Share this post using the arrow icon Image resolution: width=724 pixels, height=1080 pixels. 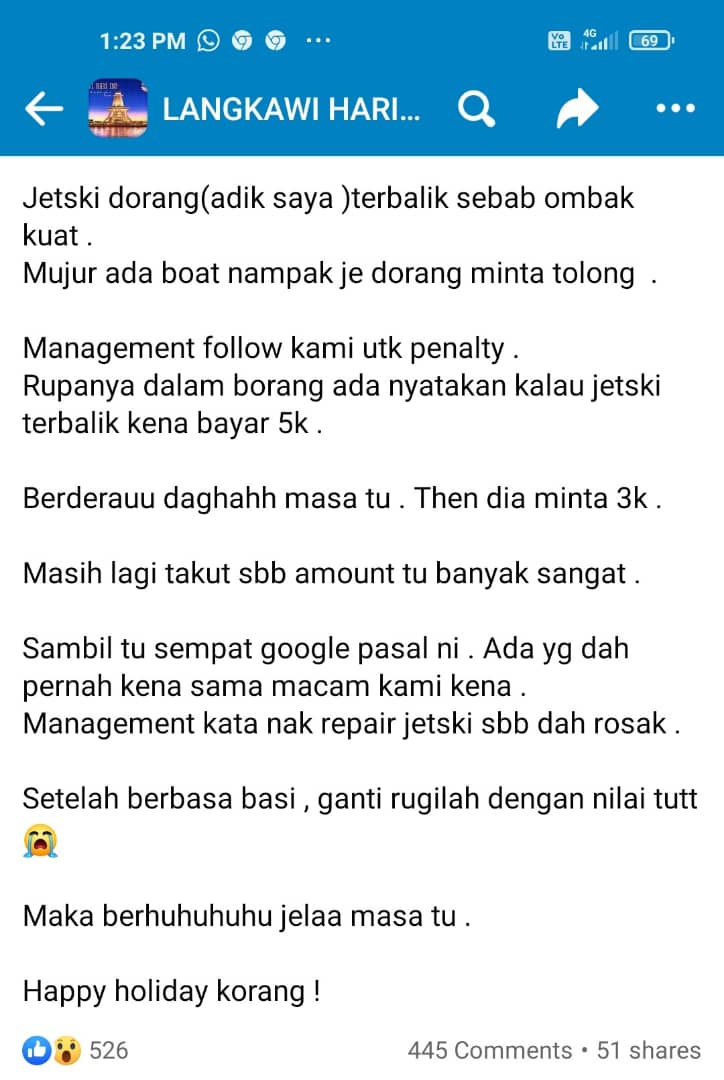[577, 109]
